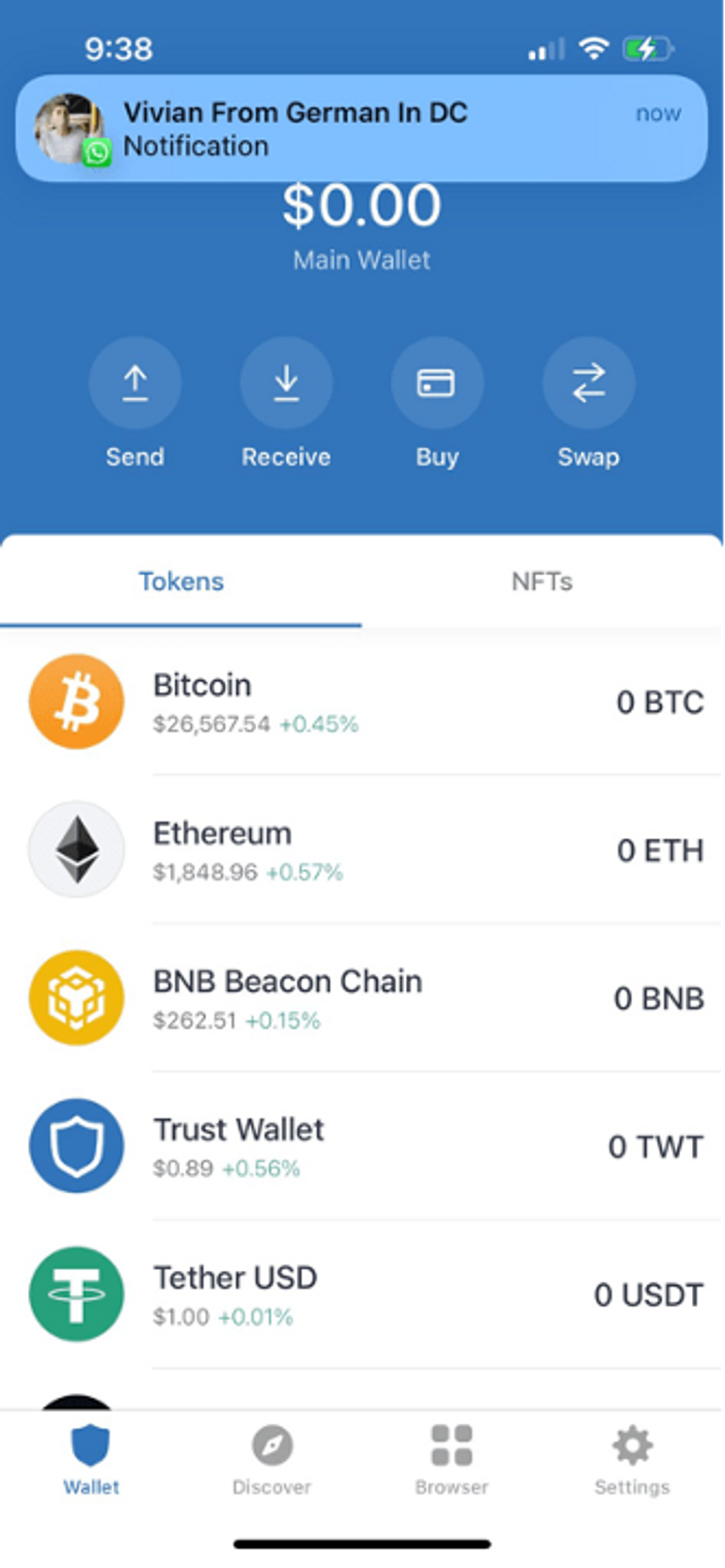Open BNB Beacon Chain row
This screenshot has height=1568, width=725.
366,998
